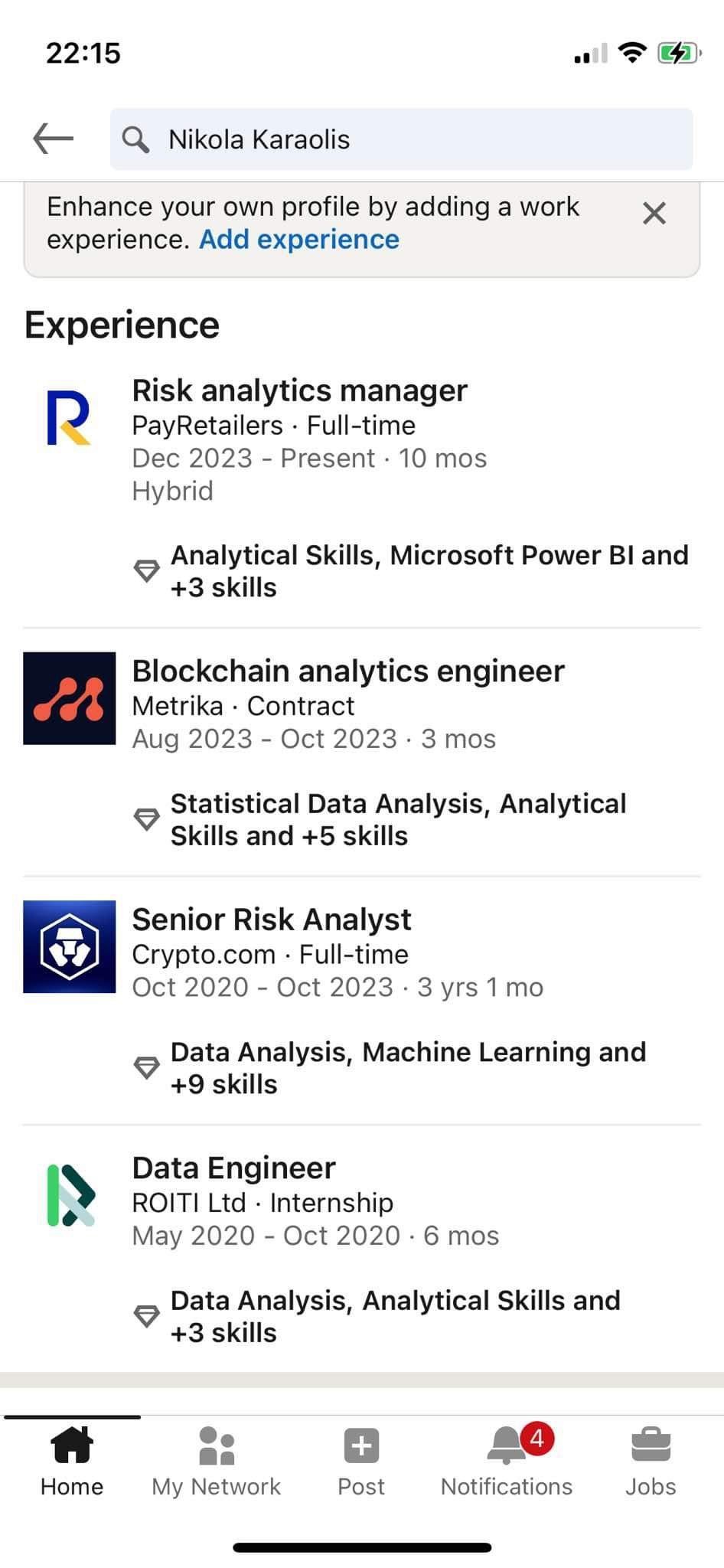
Task: Tap the Nikola Karaolis search field
Action: pos(401,139)
